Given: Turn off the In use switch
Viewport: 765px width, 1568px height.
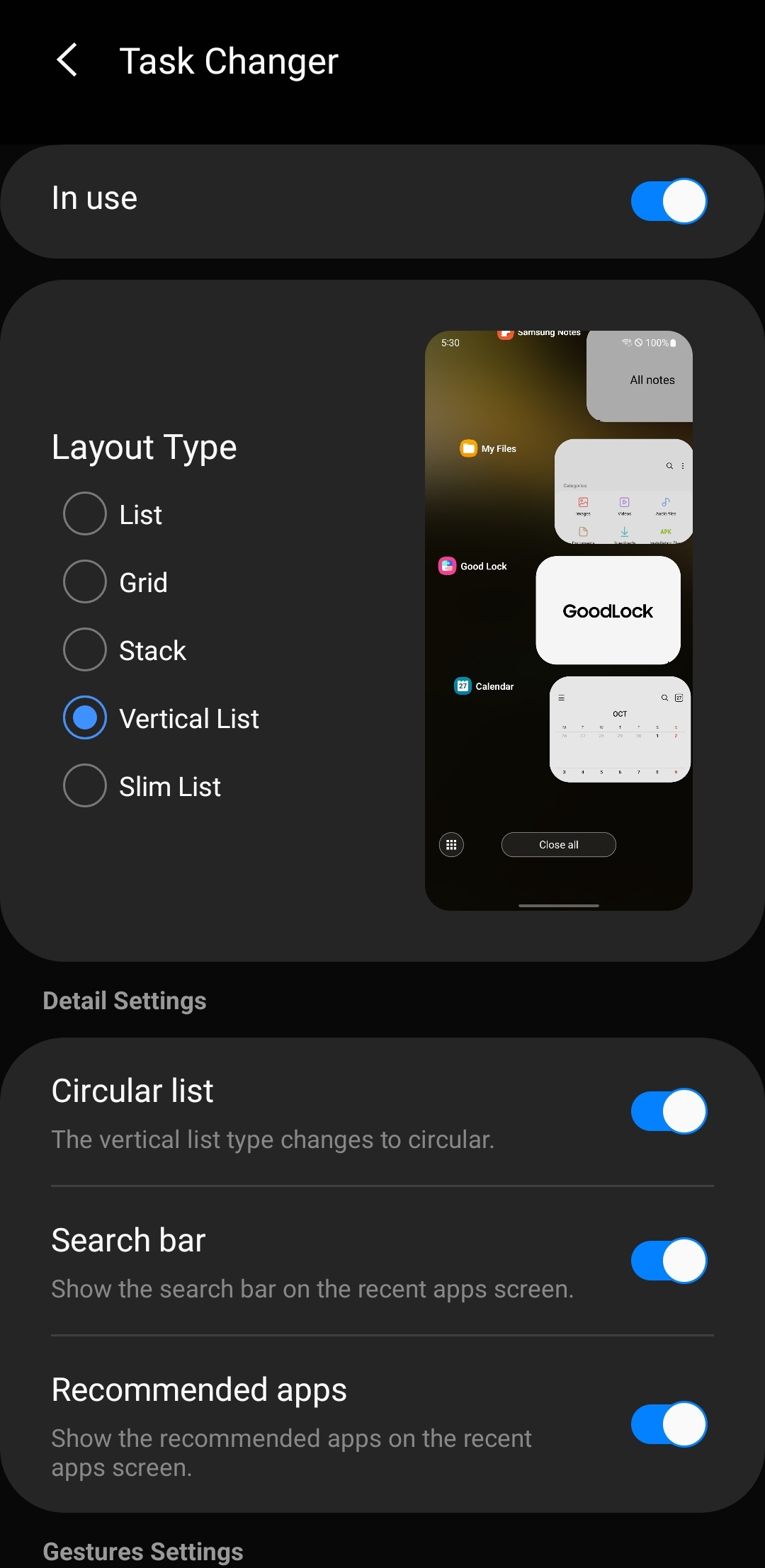Looking at the screenshot, I should coord(668,201).
